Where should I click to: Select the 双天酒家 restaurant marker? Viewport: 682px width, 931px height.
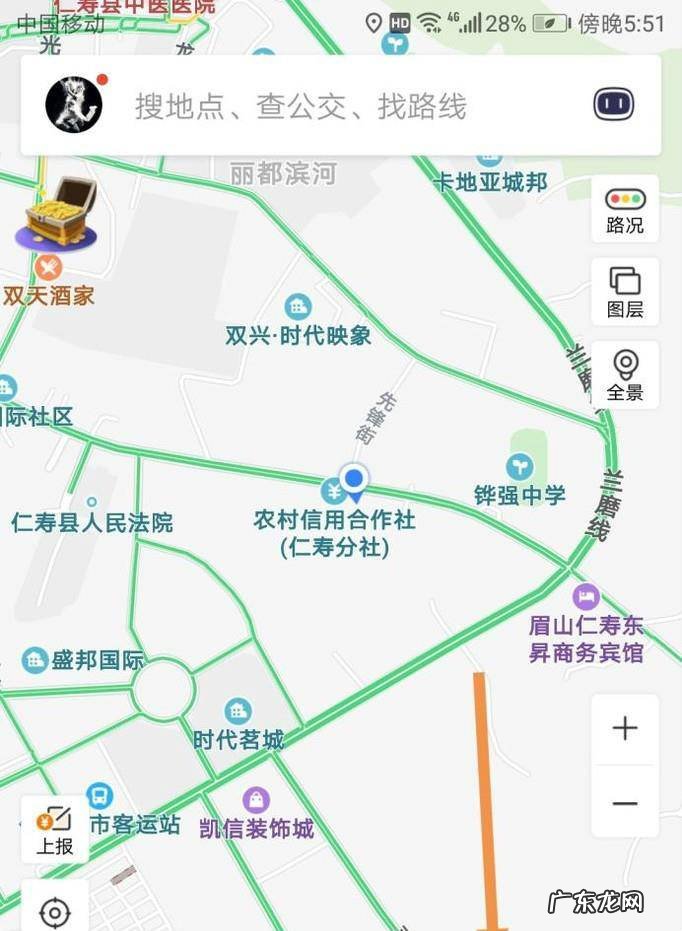48,268
